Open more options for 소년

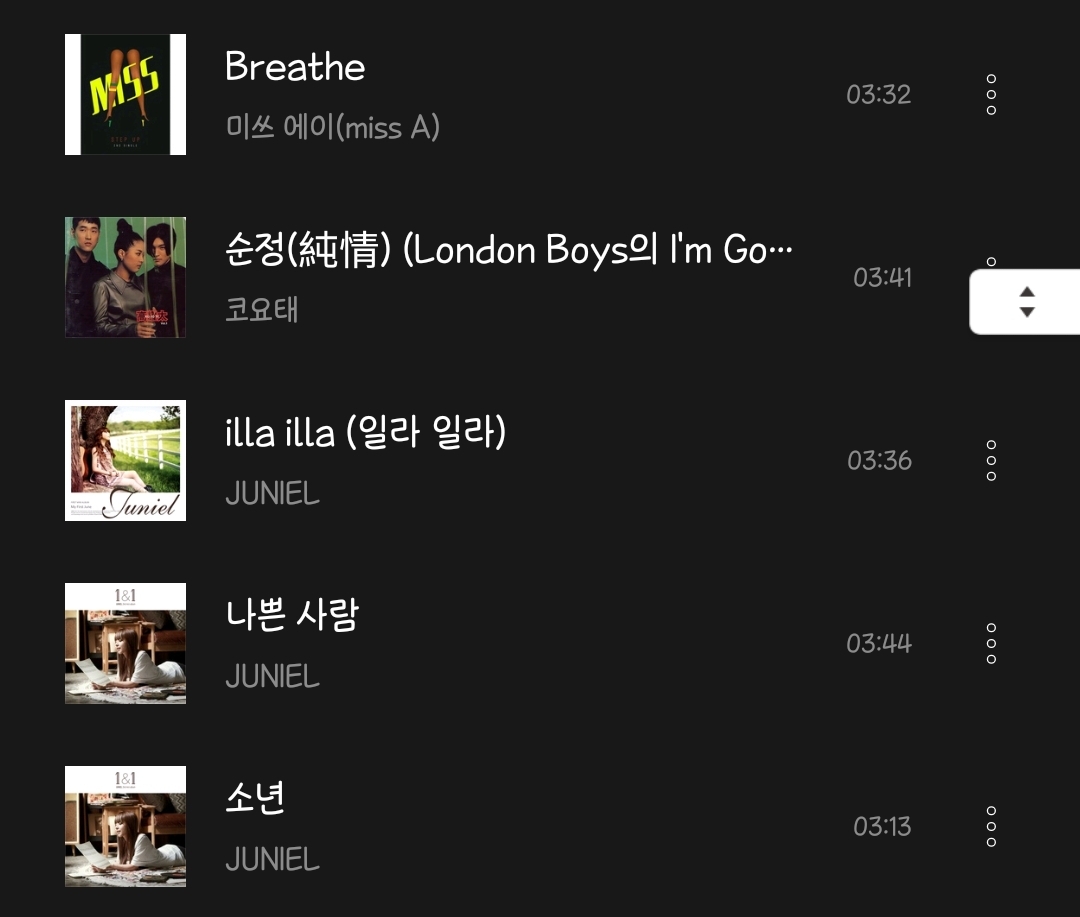tap(991, 826)
